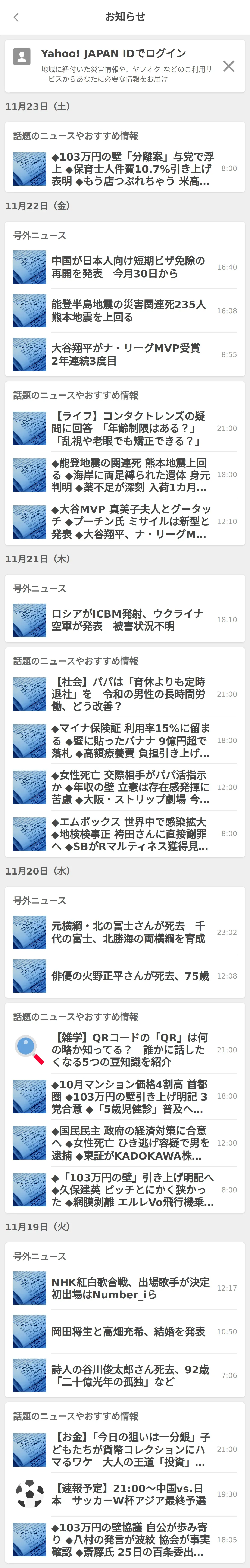View NHK紅白歌合戦 performer announcement
Viewport: 250px width, 1568px height.
pyautogui.click(x=125, y=1288)
